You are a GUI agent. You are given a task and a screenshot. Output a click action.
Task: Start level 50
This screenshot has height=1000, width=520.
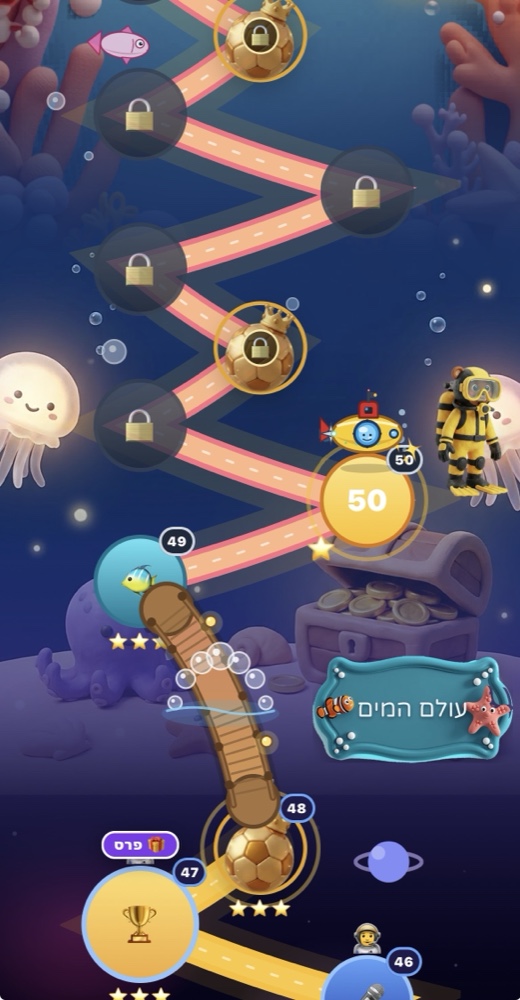tap(367, 501)
